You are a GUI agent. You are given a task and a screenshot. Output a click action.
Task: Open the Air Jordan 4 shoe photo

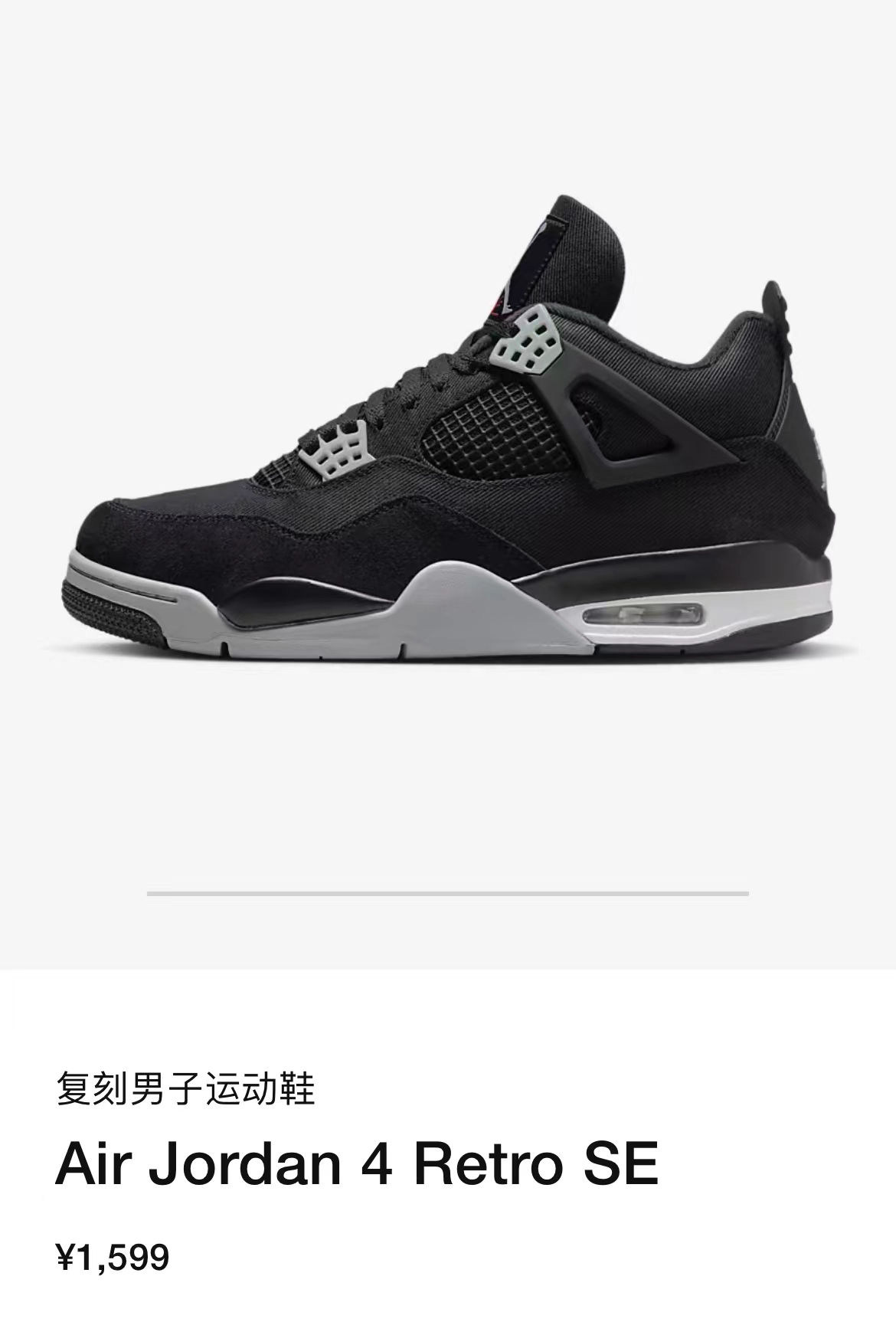tap(448, 444)
